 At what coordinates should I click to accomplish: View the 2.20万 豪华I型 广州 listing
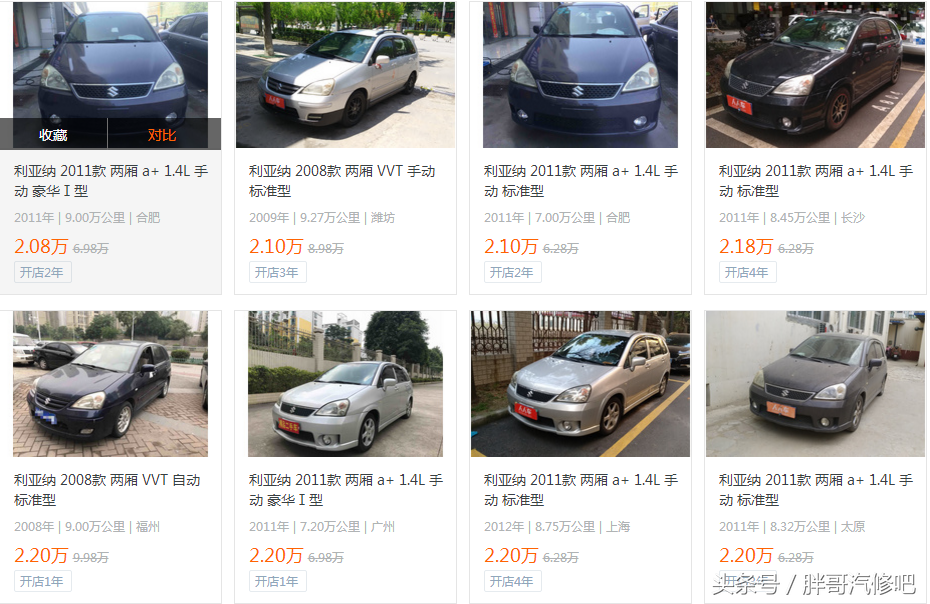click(345, 490)
